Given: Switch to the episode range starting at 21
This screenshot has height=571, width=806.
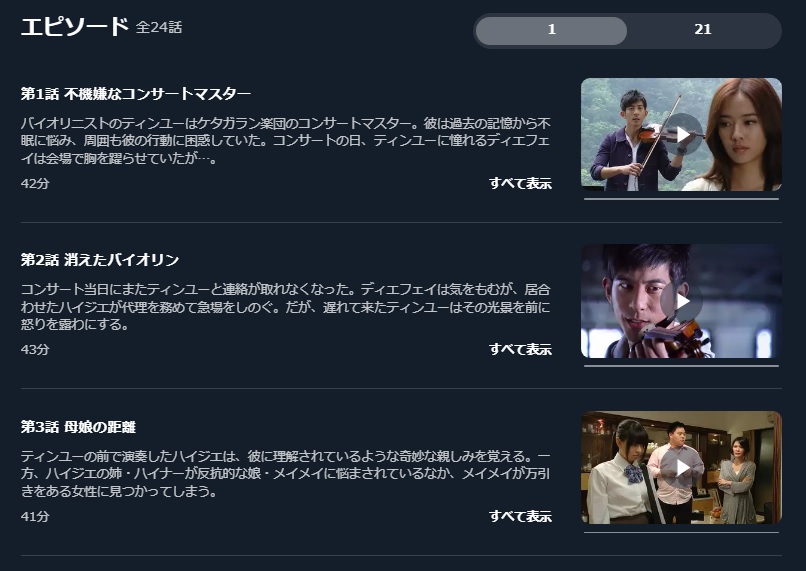Looking at the screenshot, I should click(703, 30).
